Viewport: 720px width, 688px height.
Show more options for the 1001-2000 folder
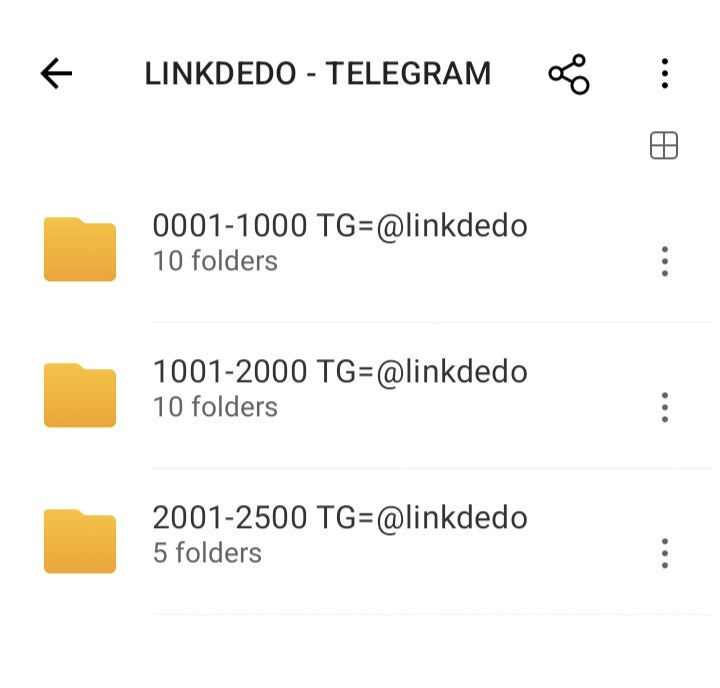click(664, 407)
